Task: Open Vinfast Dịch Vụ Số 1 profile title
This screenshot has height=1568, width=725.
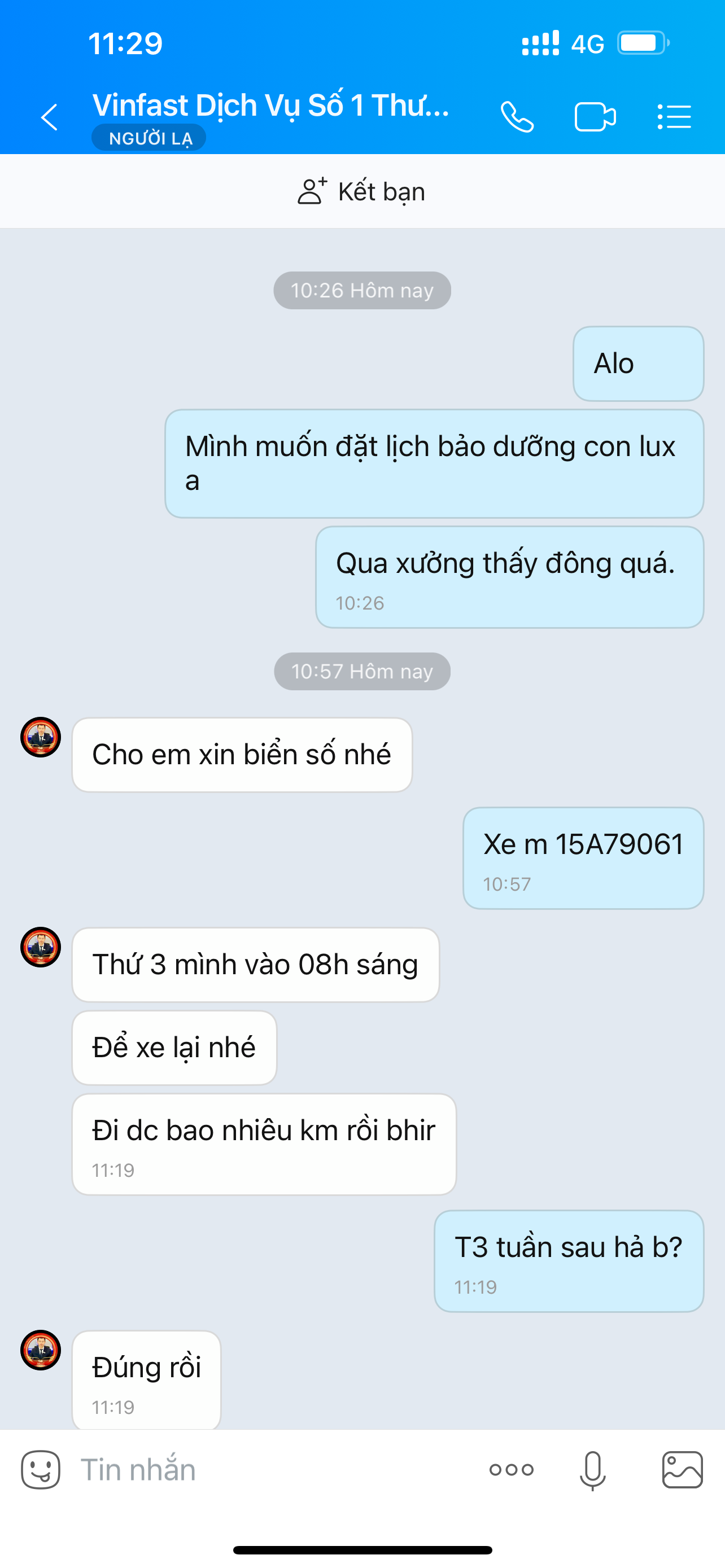Action: [x=270, y=106]
